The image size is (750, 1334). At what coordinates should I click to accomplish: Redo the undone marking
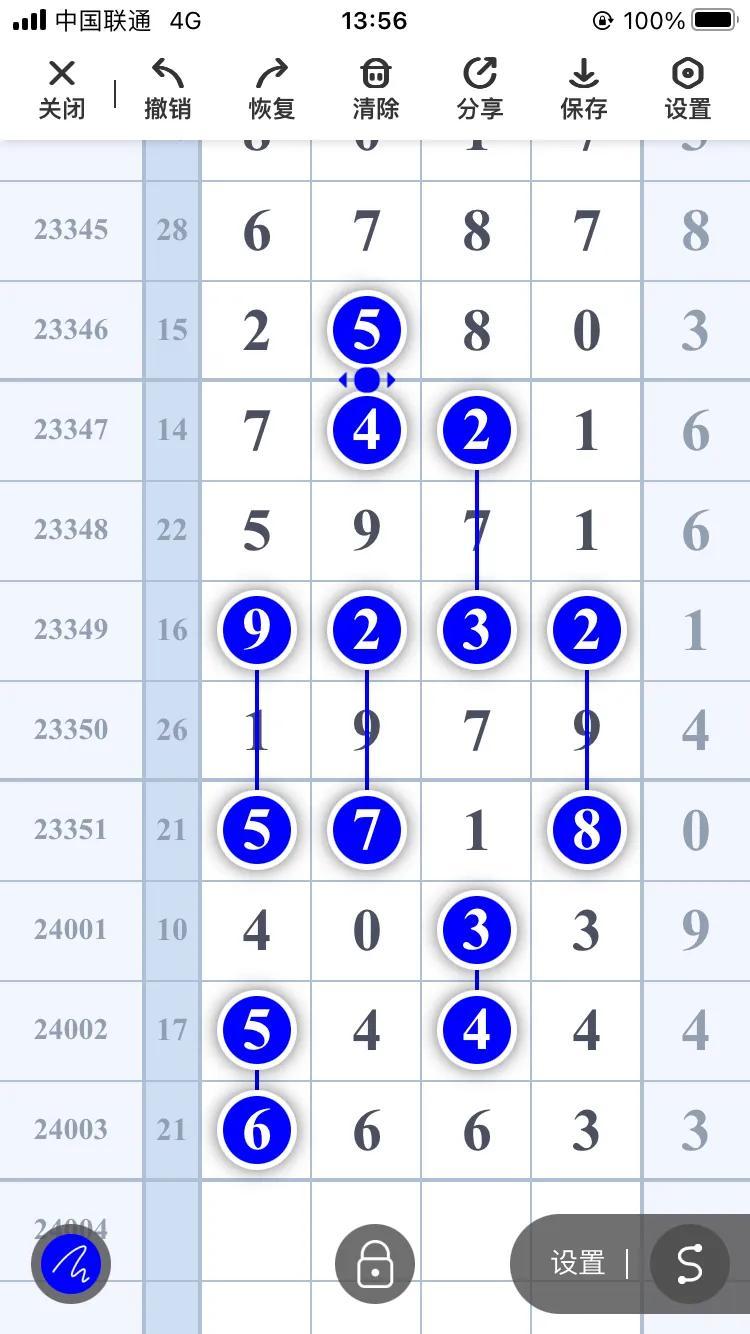click(272, 89)
